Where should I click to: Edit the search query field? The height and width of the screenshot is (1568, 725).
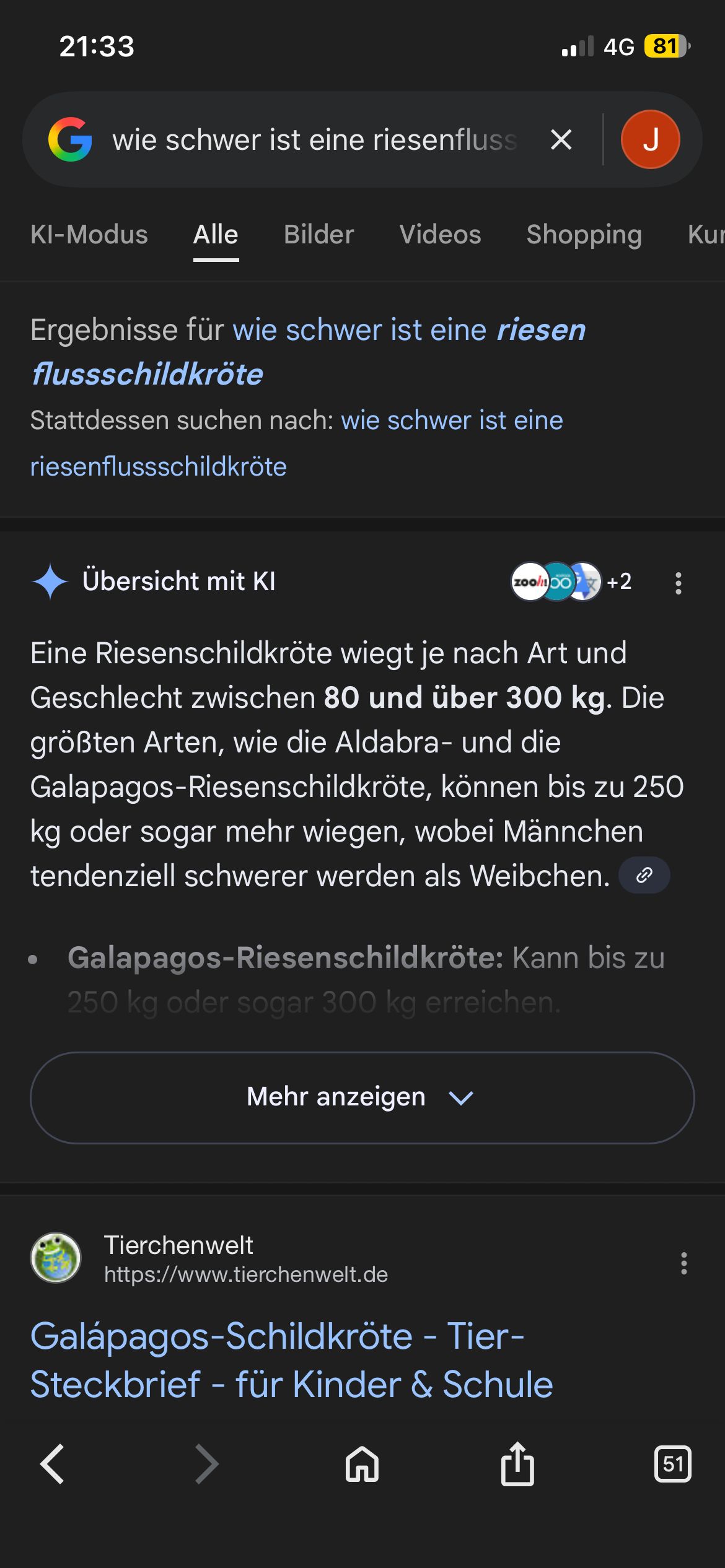point(314,140)
